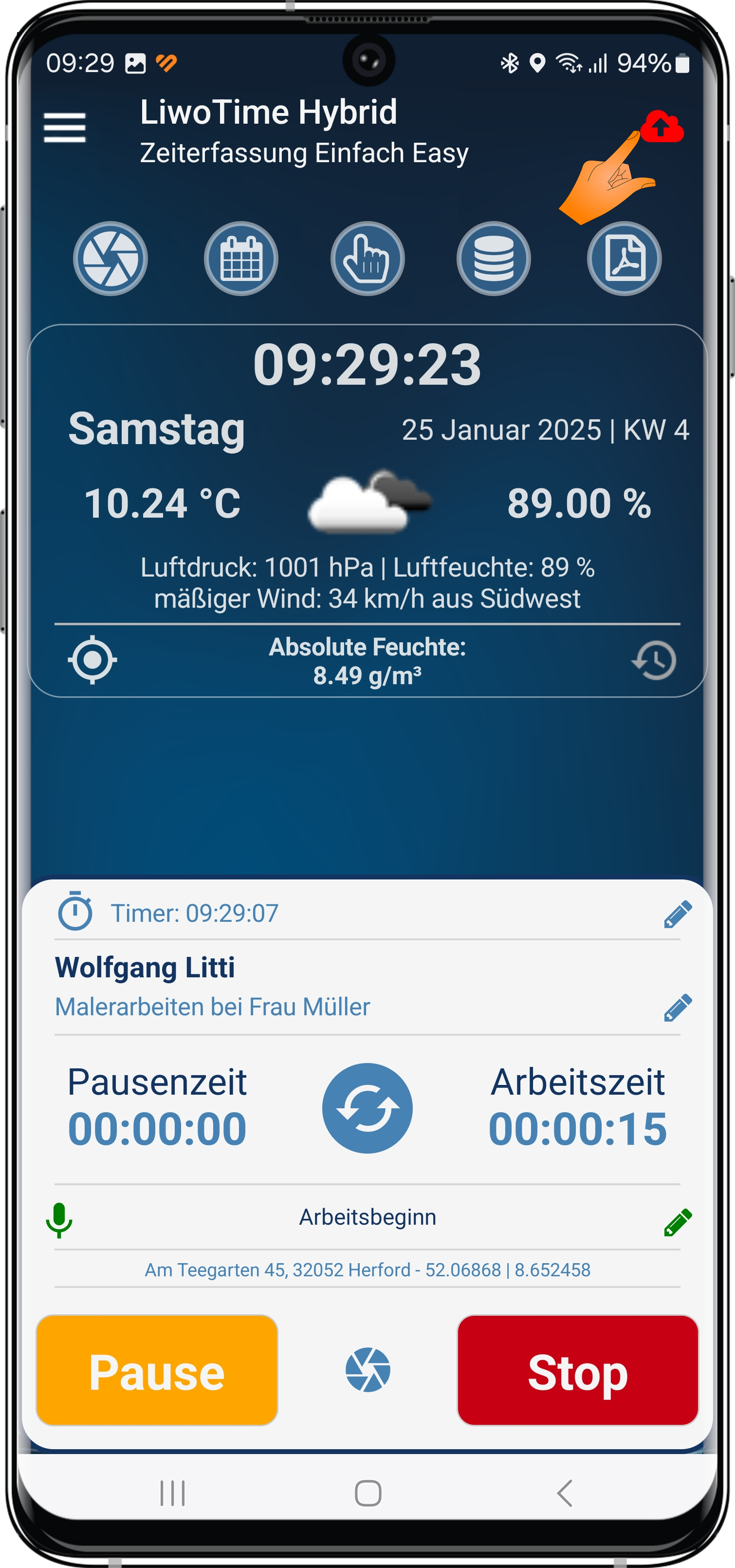Tap the round sync button between times
The height and width of the screenshot is (1568, 735).
367,1108
